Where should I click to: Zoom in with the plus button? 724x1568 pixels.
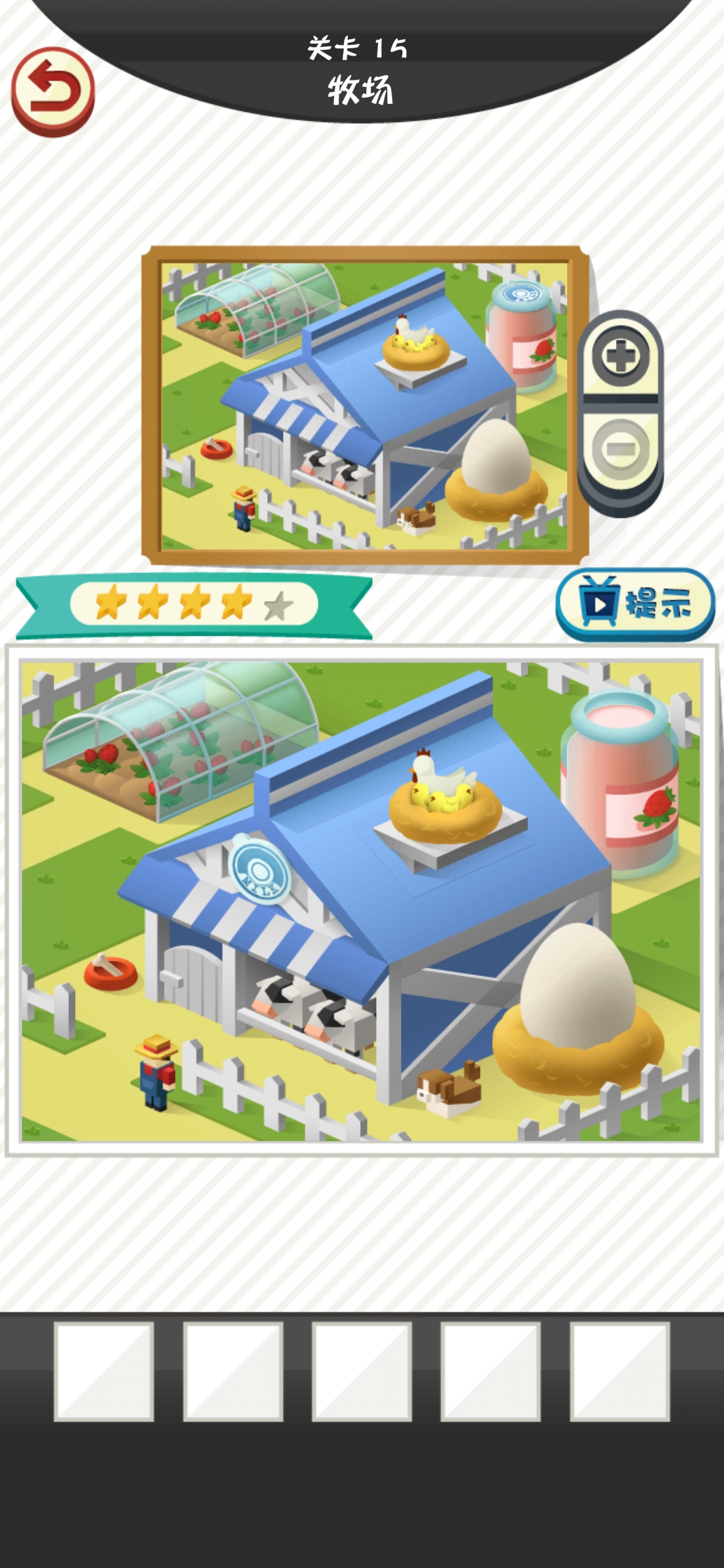pos(620,356)
